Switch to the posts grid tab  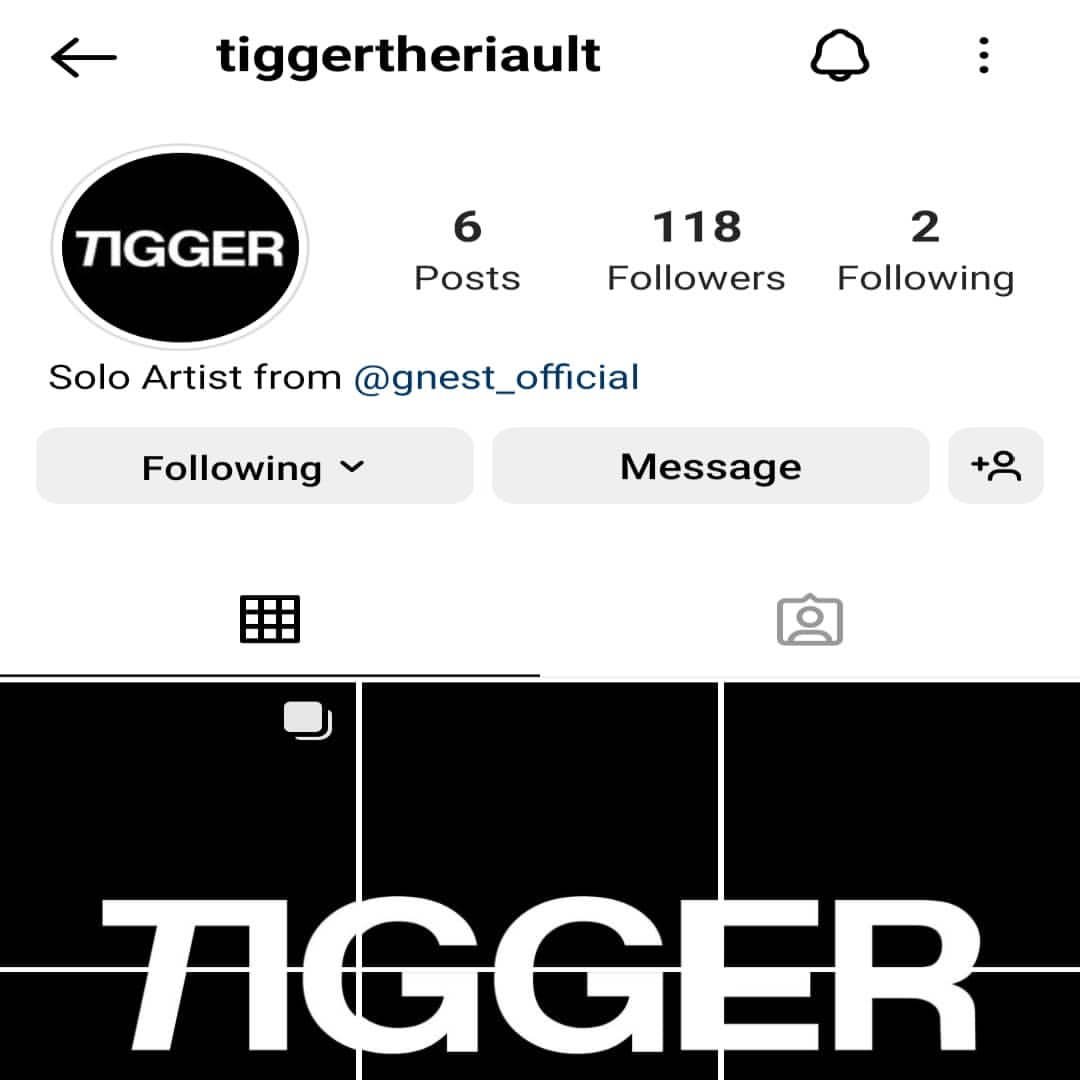[270, 619]
